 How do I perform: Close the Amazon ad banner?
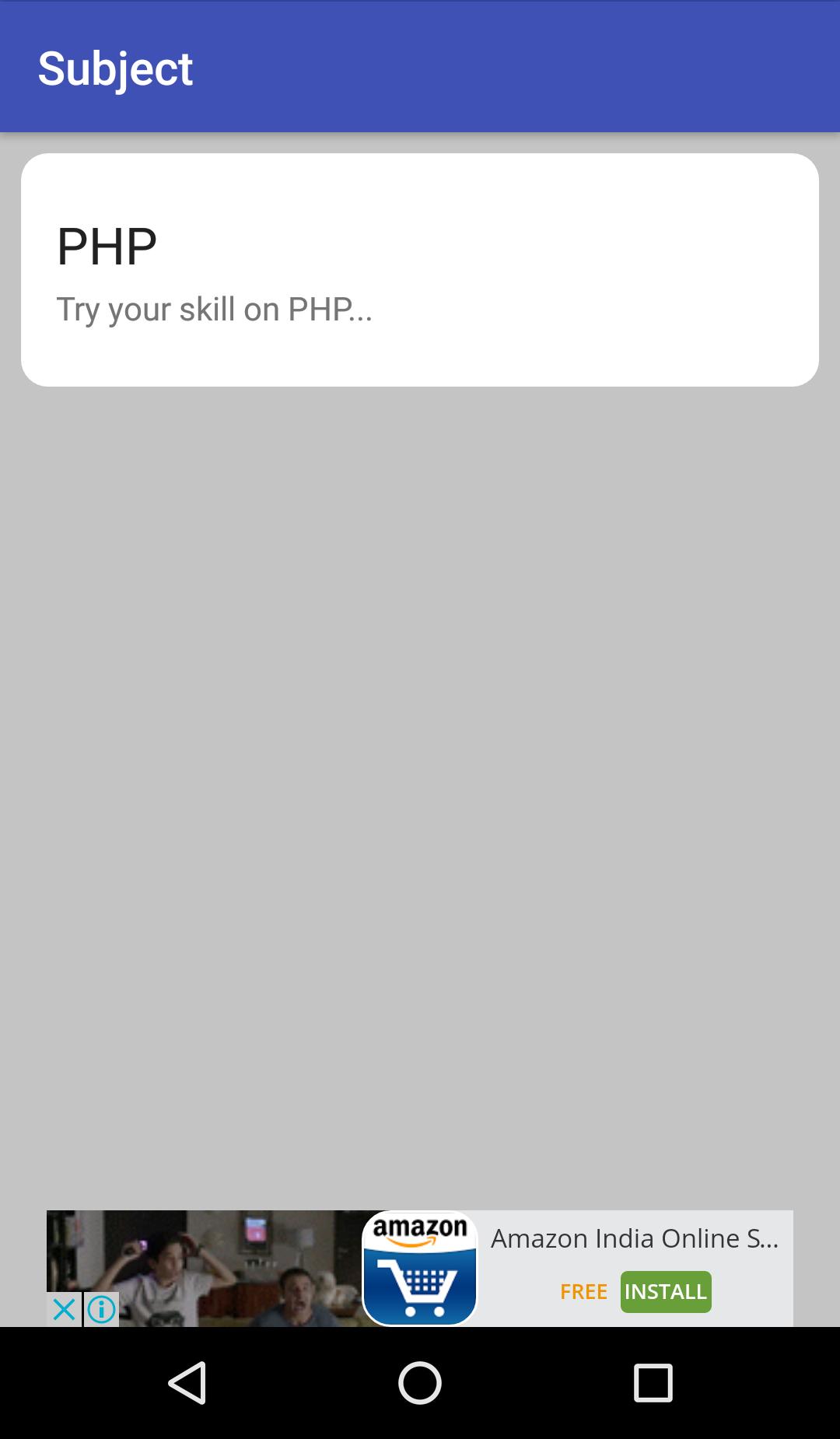click(64, 1309)
